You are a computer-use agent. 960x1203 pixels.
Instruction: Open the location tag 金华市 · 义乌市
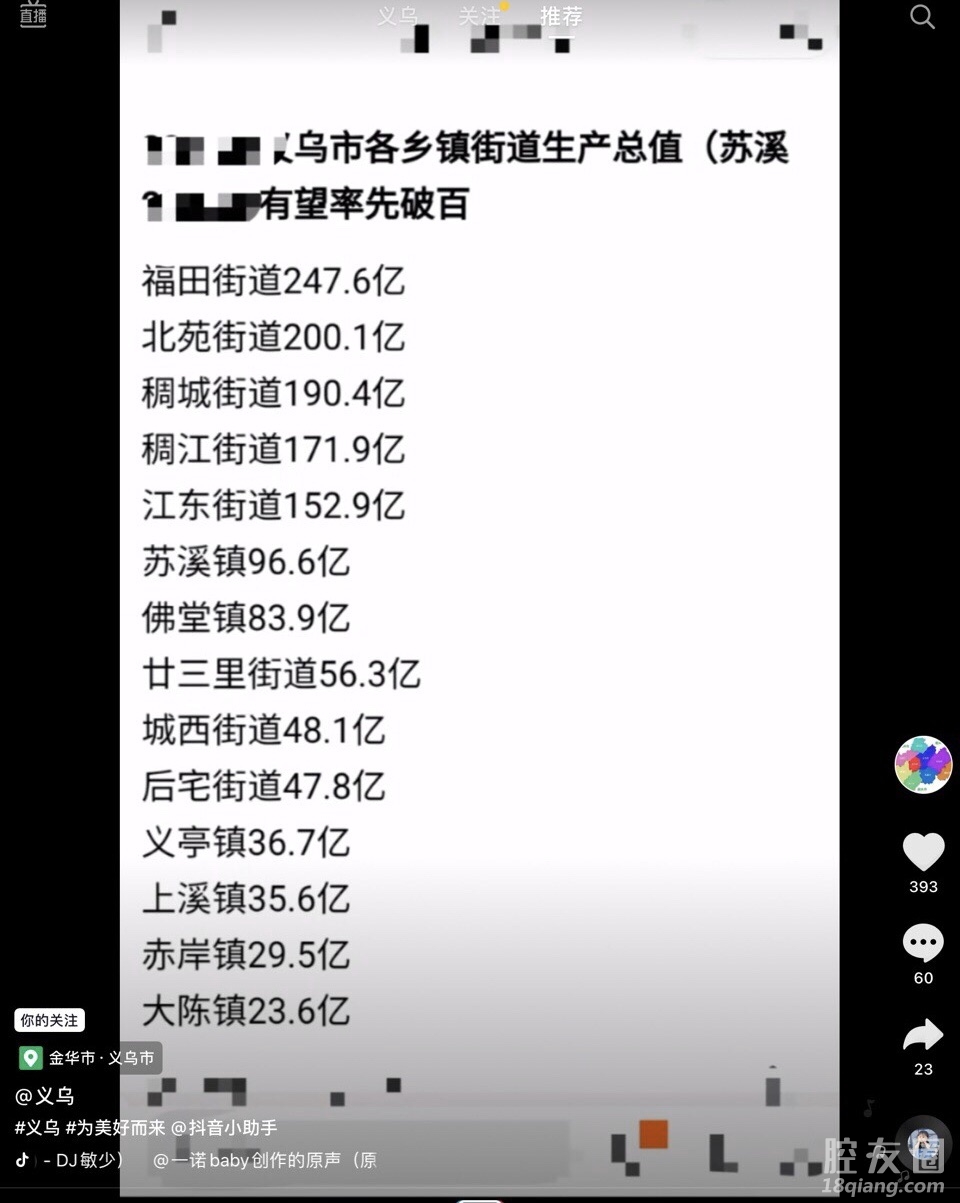pyautogui.click(x=90, y=1058)
